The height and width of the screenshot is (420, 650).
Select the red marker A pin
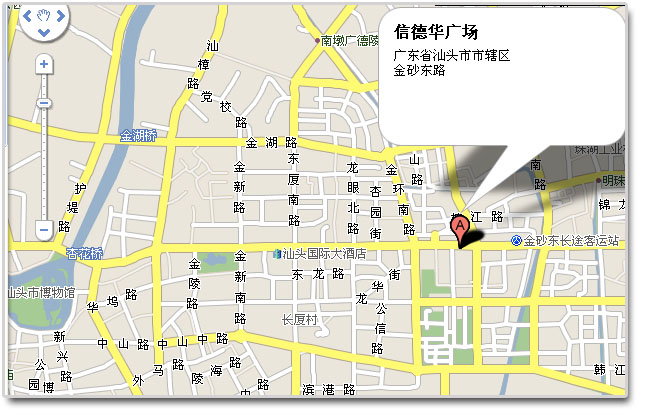tap(460, 230)
